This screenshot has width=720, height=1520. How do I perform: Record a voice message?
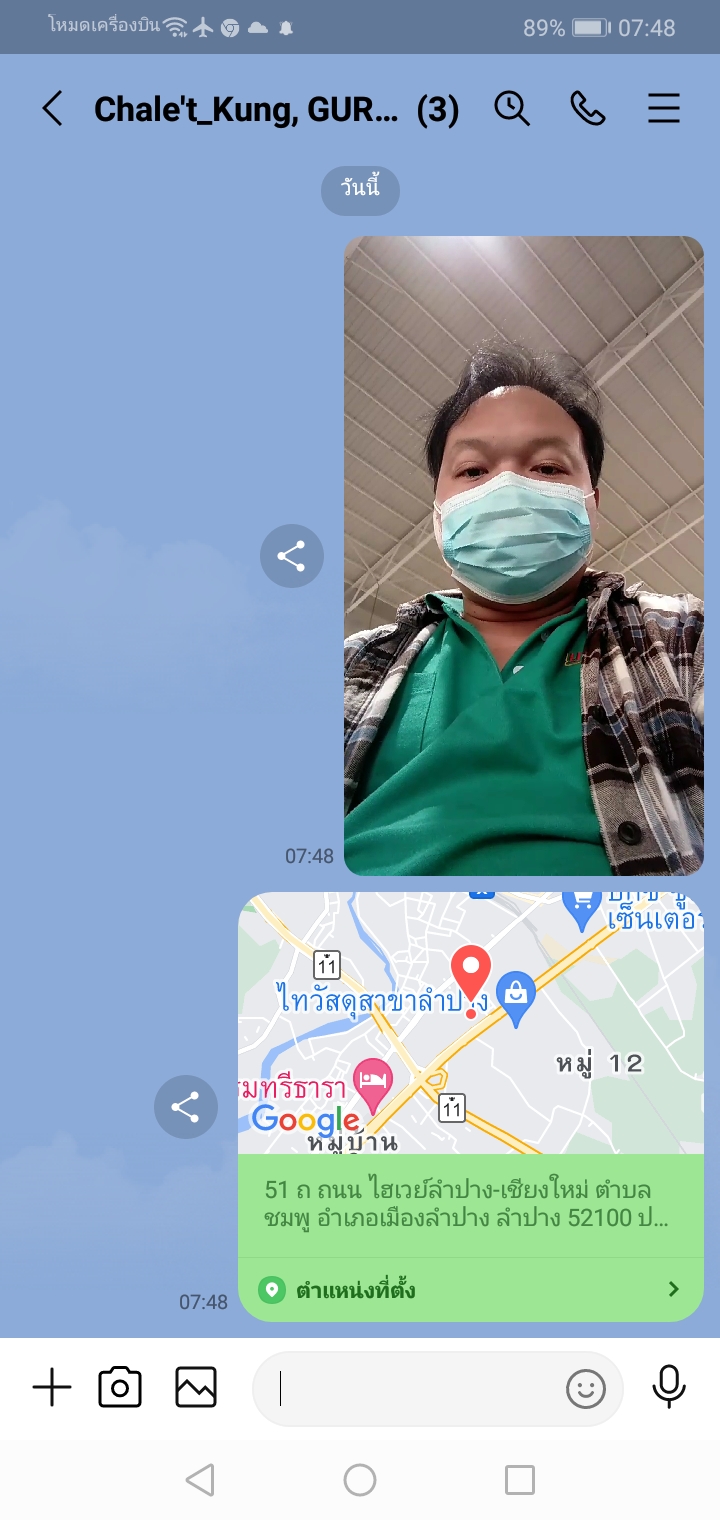coord(669,1388)
